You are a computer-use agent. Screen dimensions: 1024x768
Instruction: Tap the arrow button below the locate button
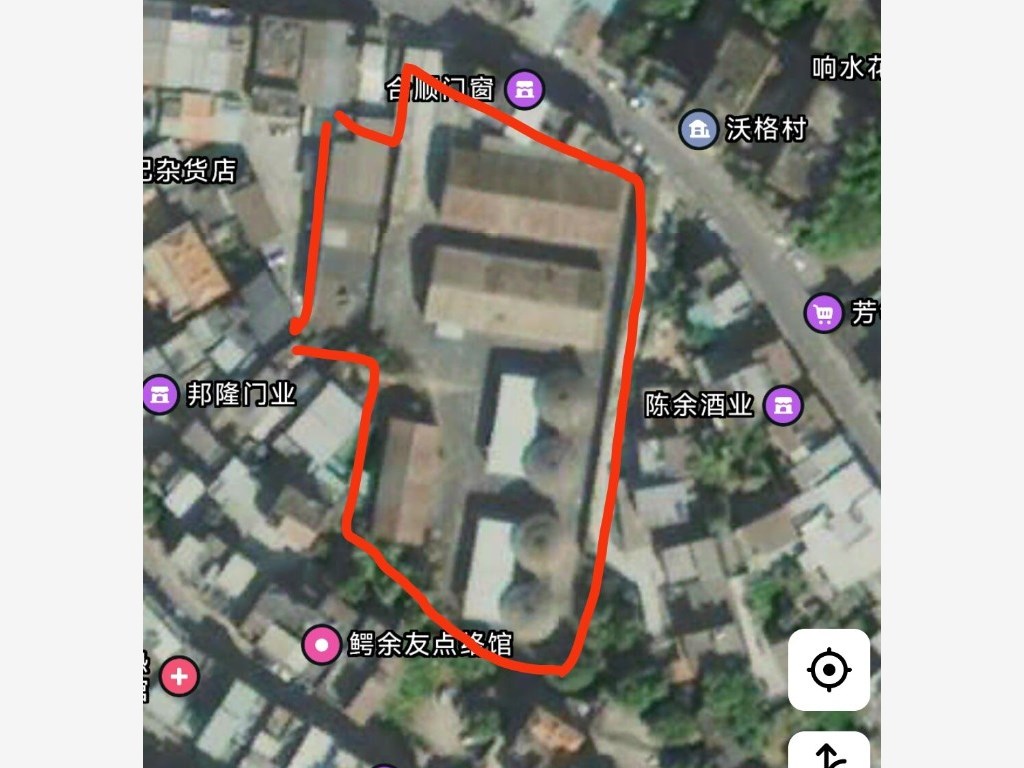pyautogui.click(x=828, y=752)
